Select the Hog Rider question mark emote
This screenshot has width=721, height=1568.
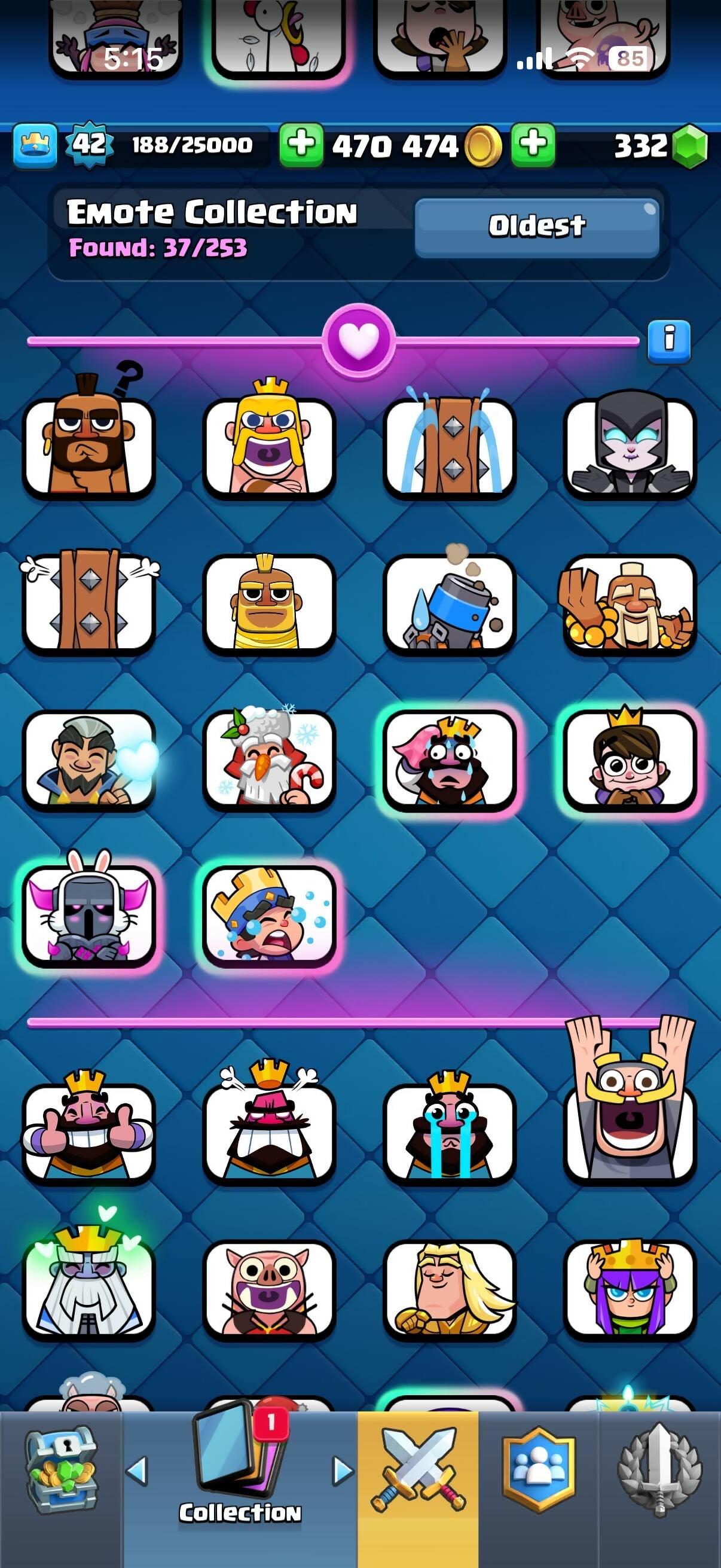click(x=89, y=447)
